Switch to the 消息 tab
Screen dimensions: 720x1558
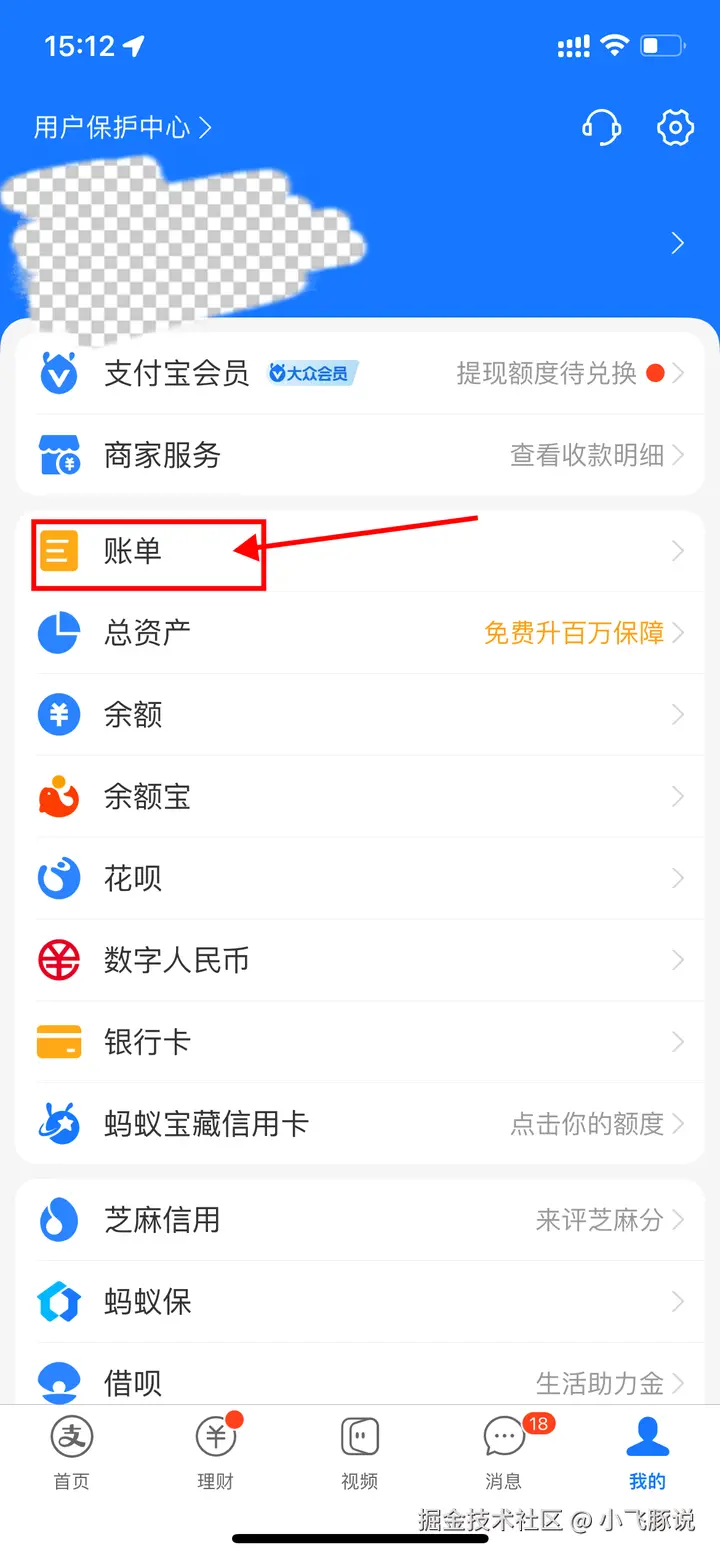coord(503,1453)
